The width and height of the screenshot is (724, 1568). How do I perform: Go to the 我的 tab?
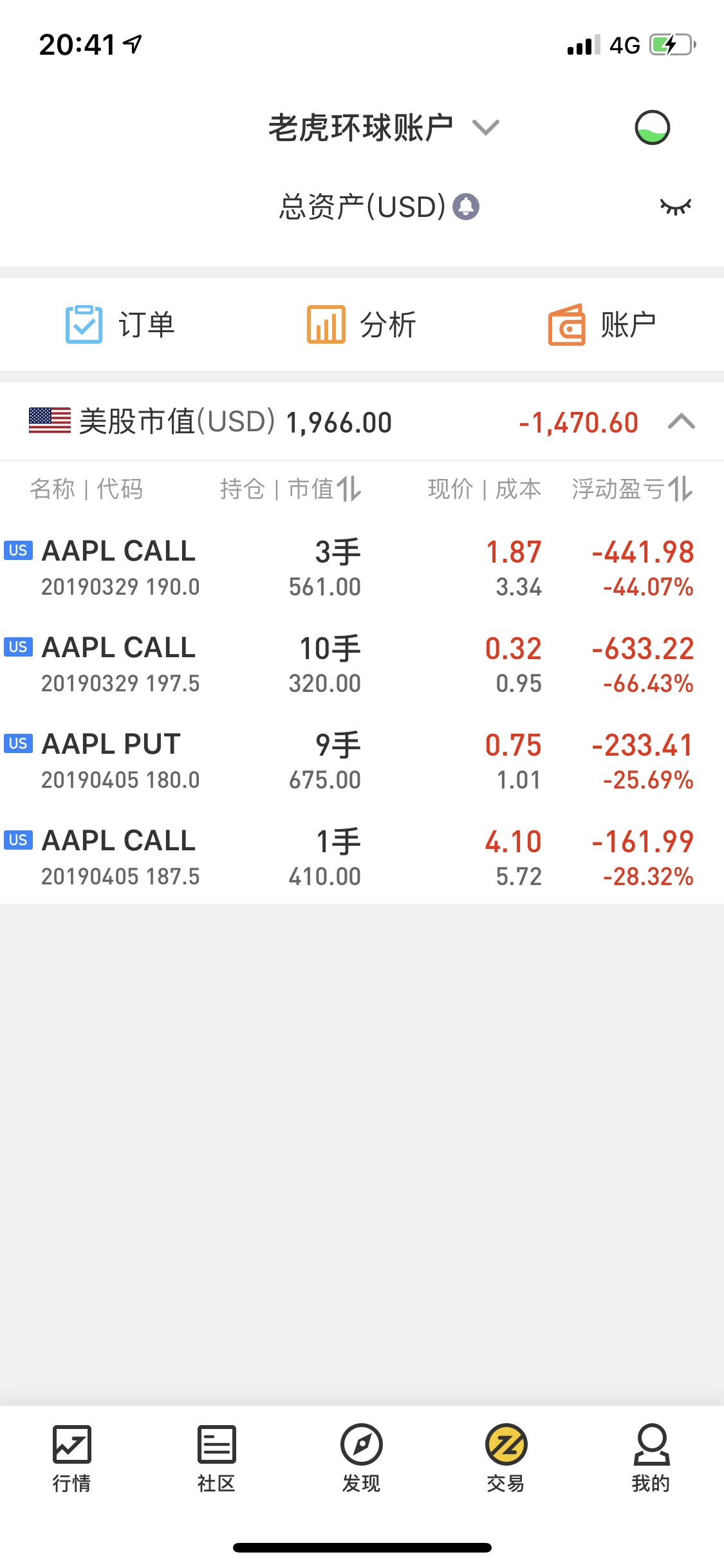[x=651, y=1458]
